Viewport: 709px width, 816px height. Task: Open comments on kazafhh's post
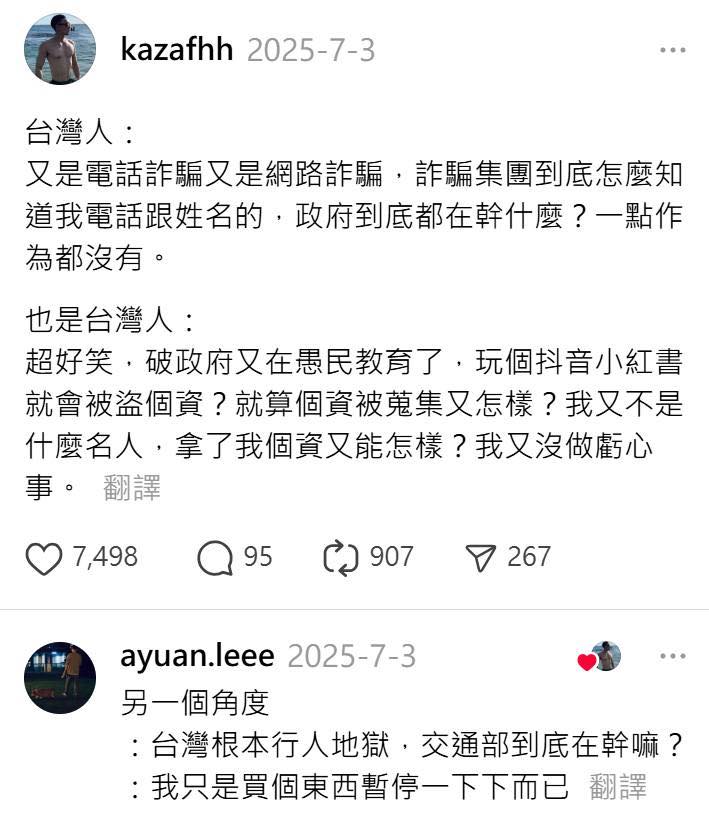click(215, 557)
